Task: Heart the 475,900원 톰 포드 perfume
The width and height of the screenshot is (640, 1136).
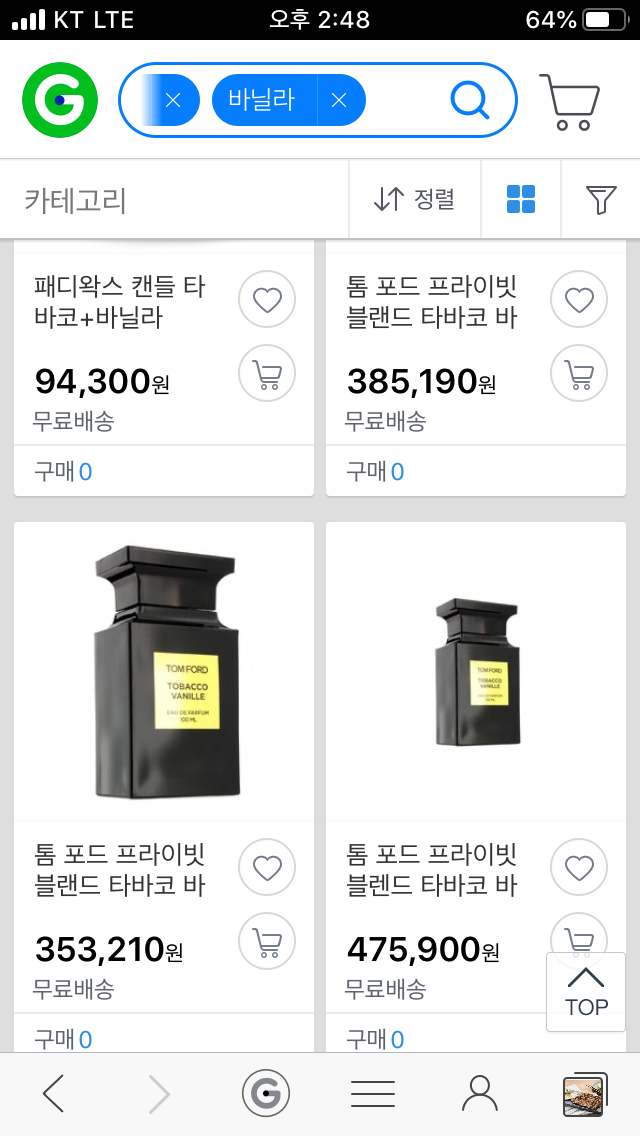Action: point(579,867)
